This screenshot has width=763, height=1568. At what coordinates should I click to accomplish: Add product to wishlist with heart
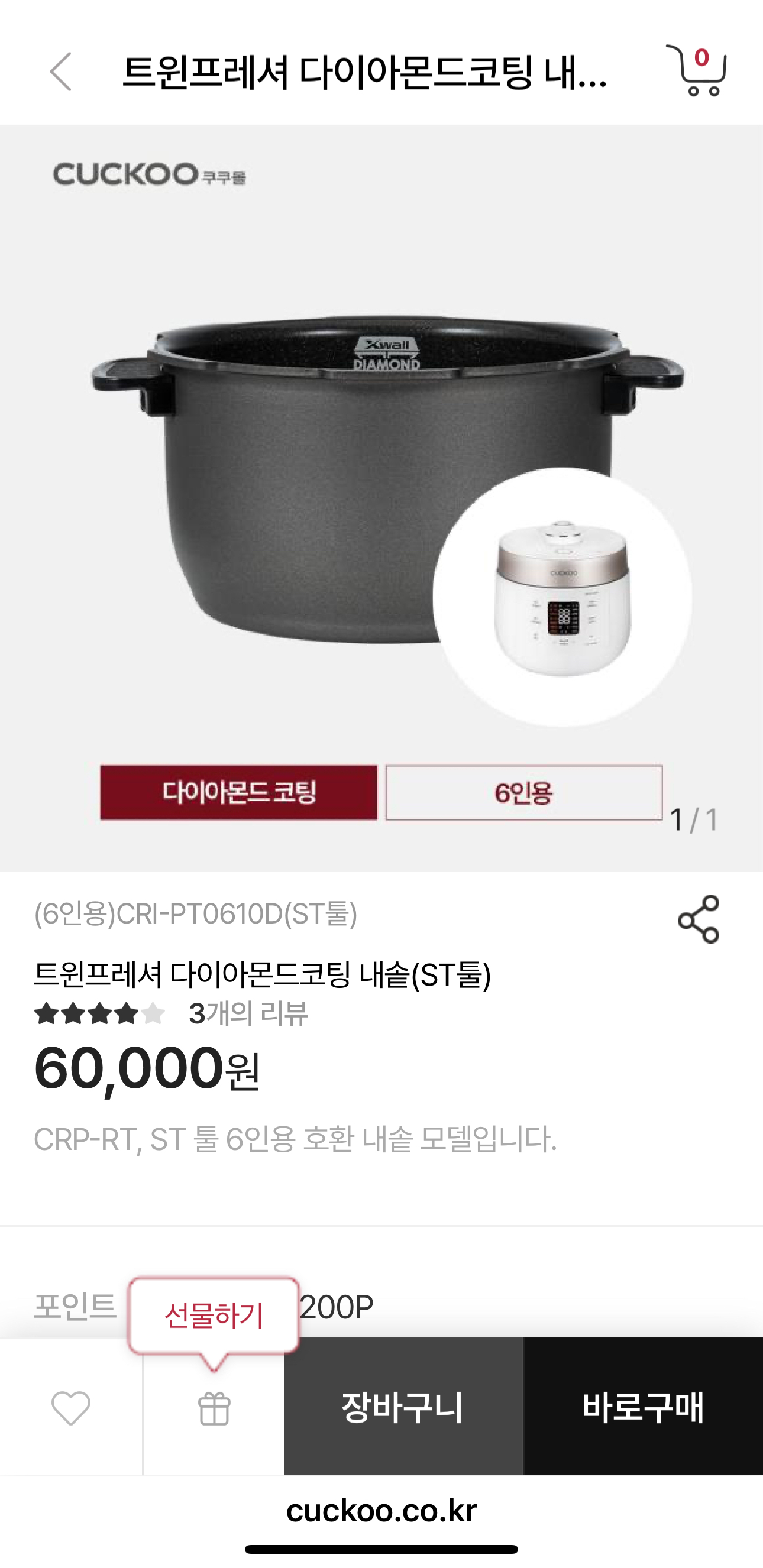coord(70,1408)
